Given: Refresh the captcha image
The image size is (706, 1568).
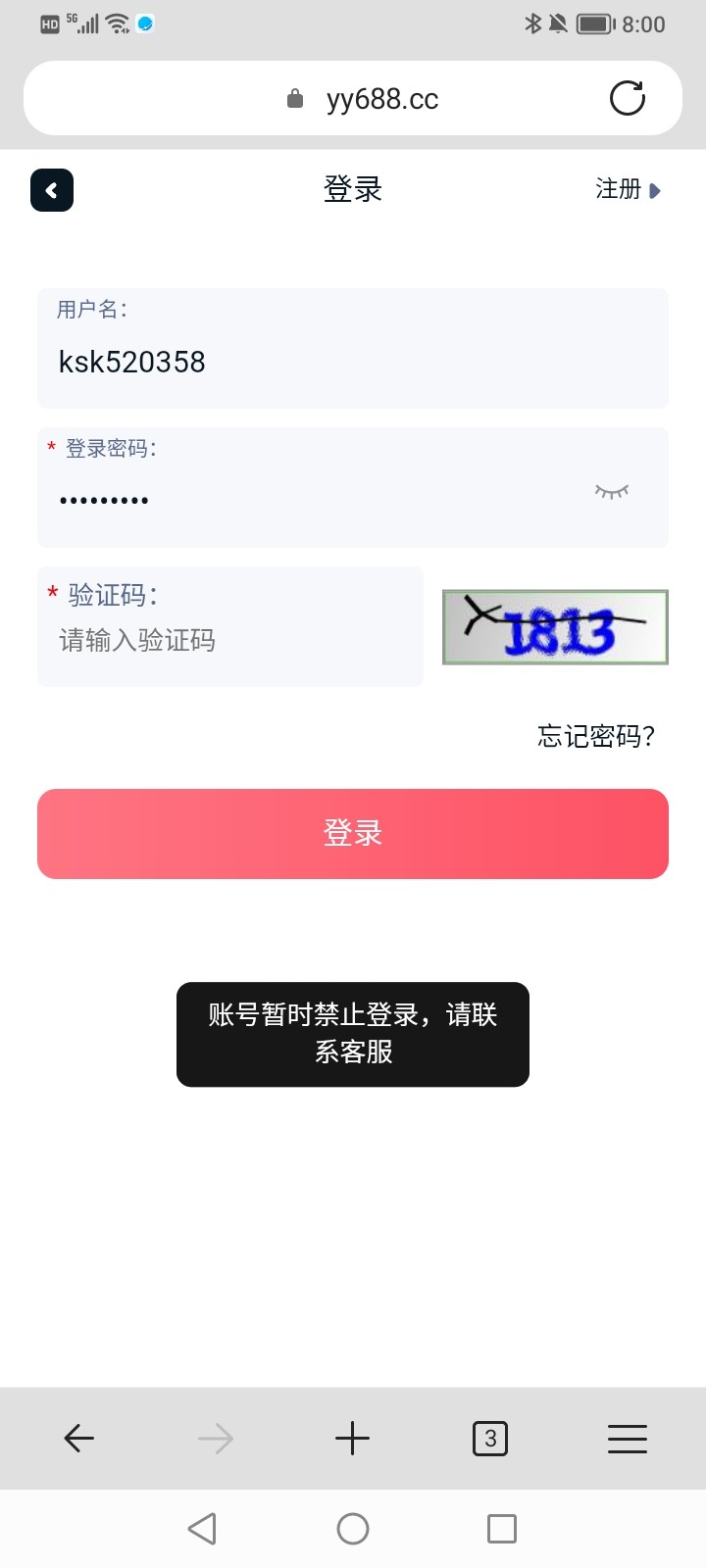Looking at the screenshot, I should [555, 627].
